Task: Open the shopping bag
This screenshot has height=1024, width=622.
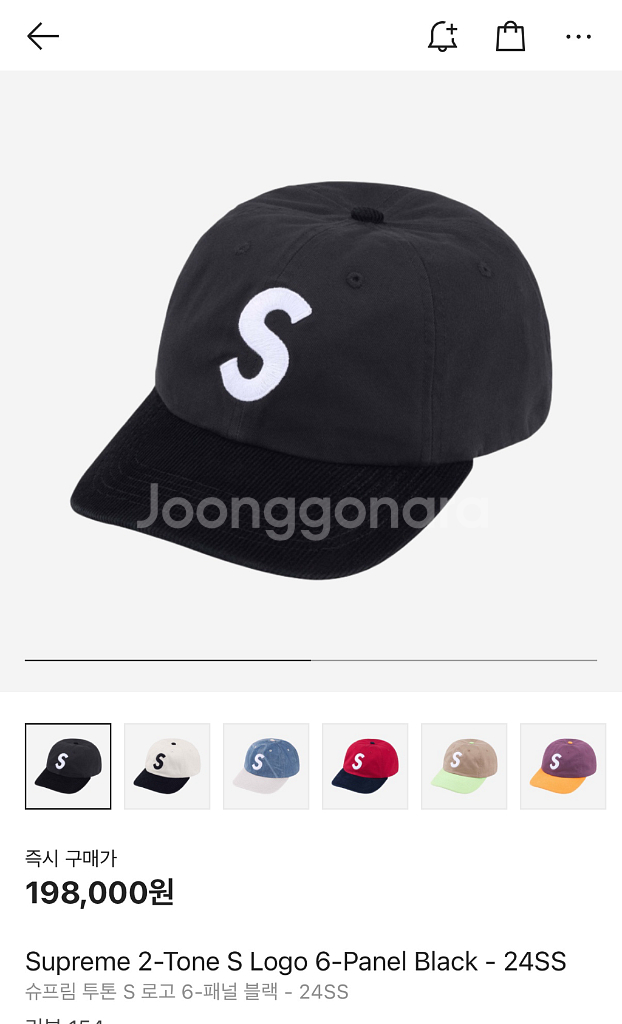Action: coord(510,37)
